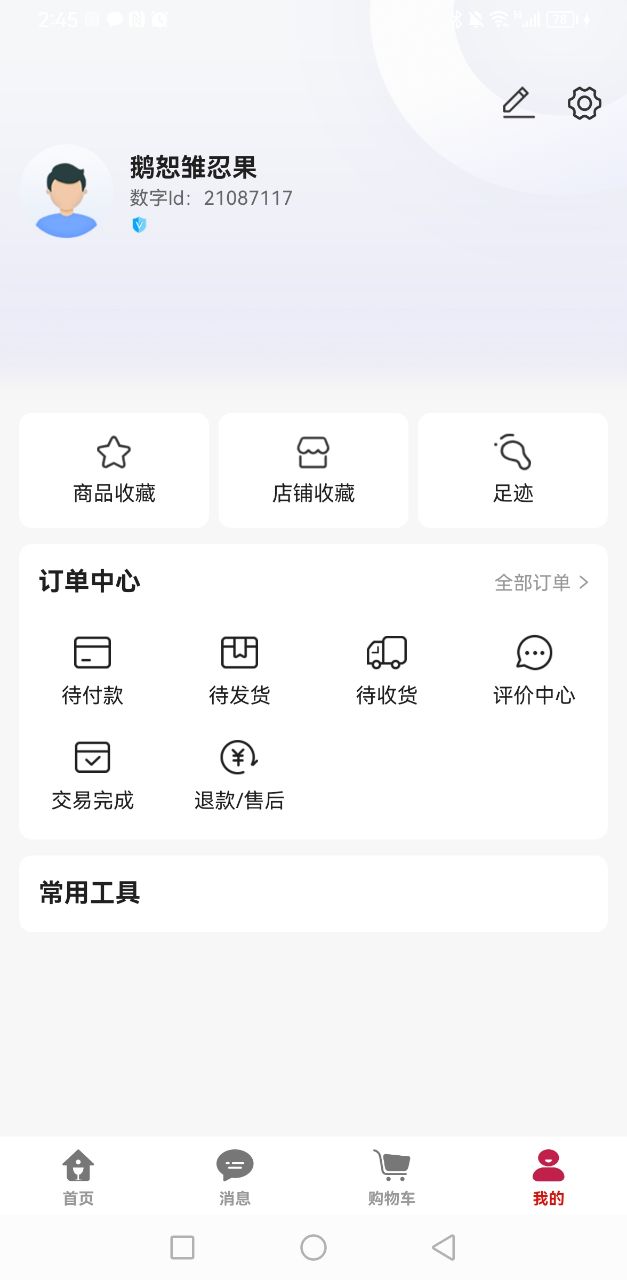
Task: Switch to the 首页 home tab
Action: (78, 1177)
